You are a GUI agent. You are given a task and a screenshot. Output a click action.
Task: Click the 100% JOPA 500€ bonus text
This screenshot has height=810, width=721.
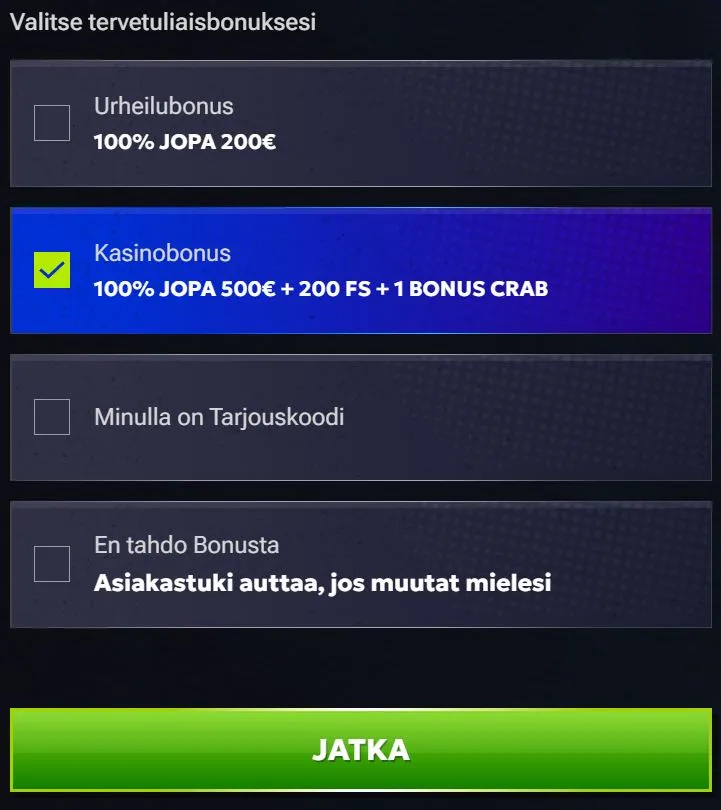(322, 289)
